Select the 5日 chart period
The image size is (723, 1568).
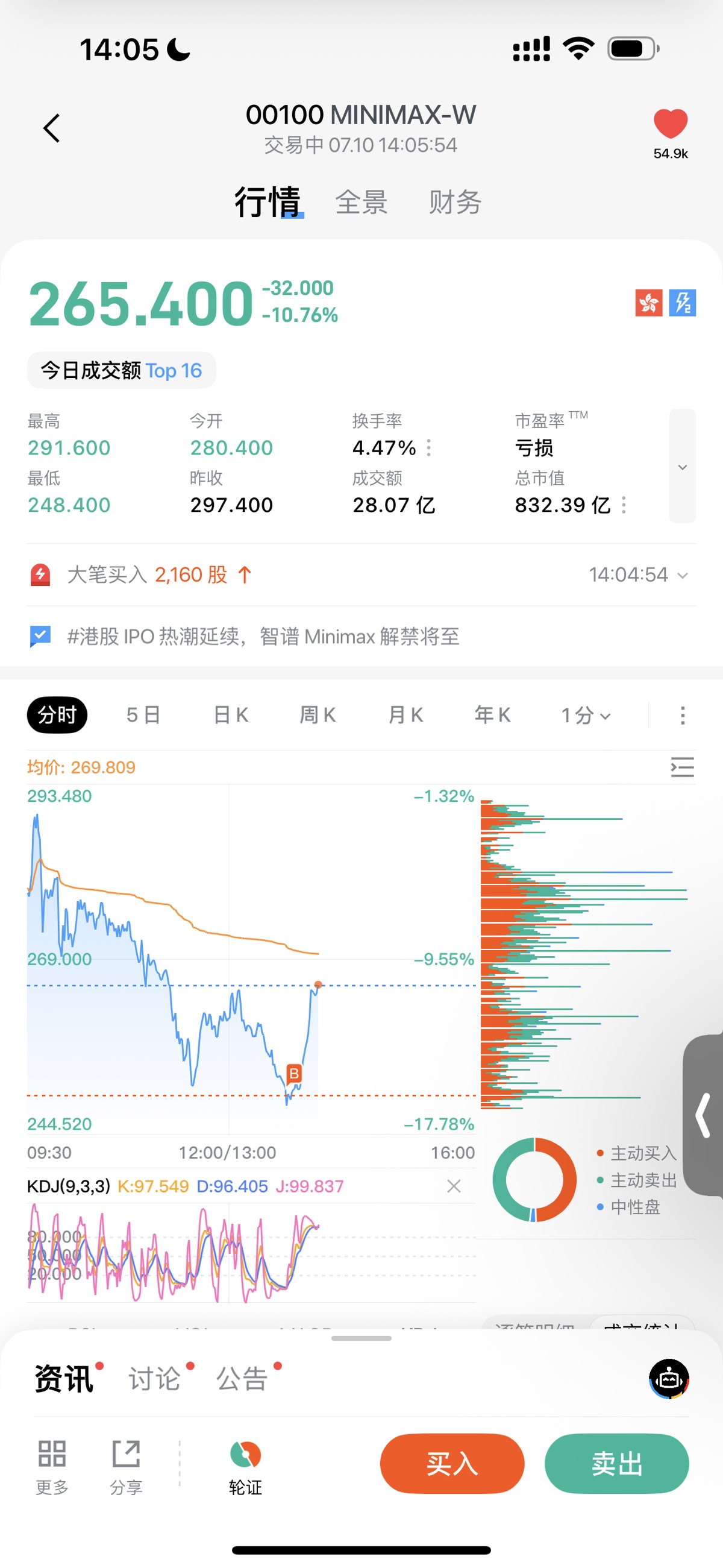point(143,714)
